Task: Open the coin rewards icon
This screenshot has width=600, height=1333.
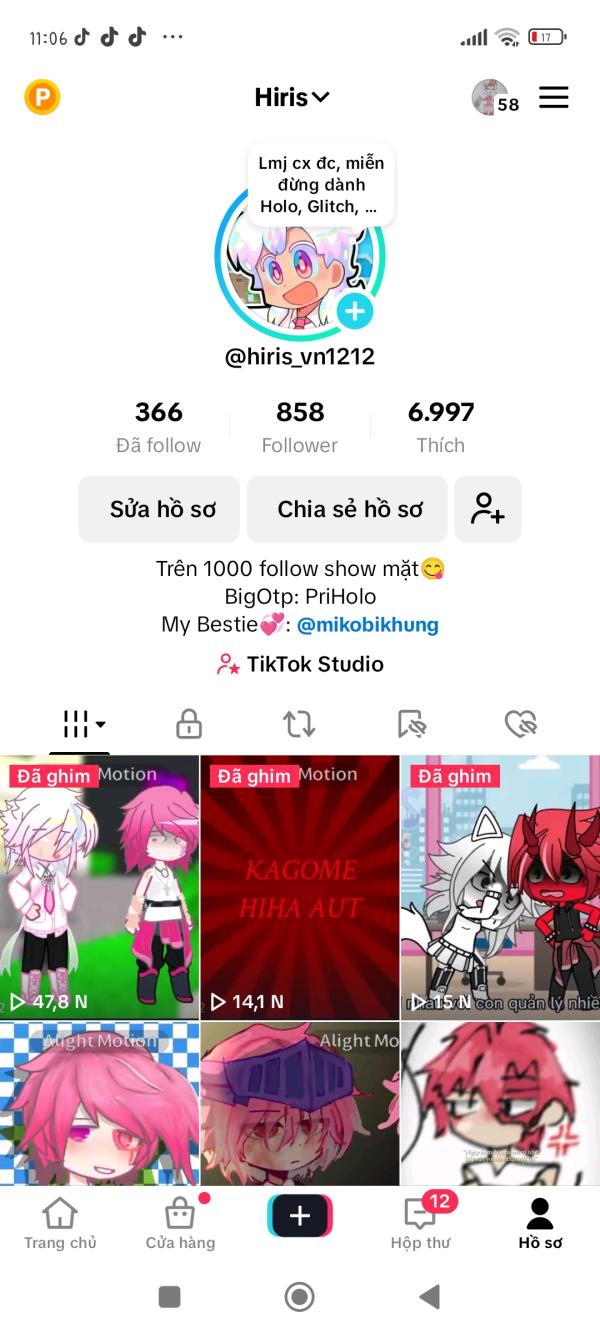Action: 42,97
